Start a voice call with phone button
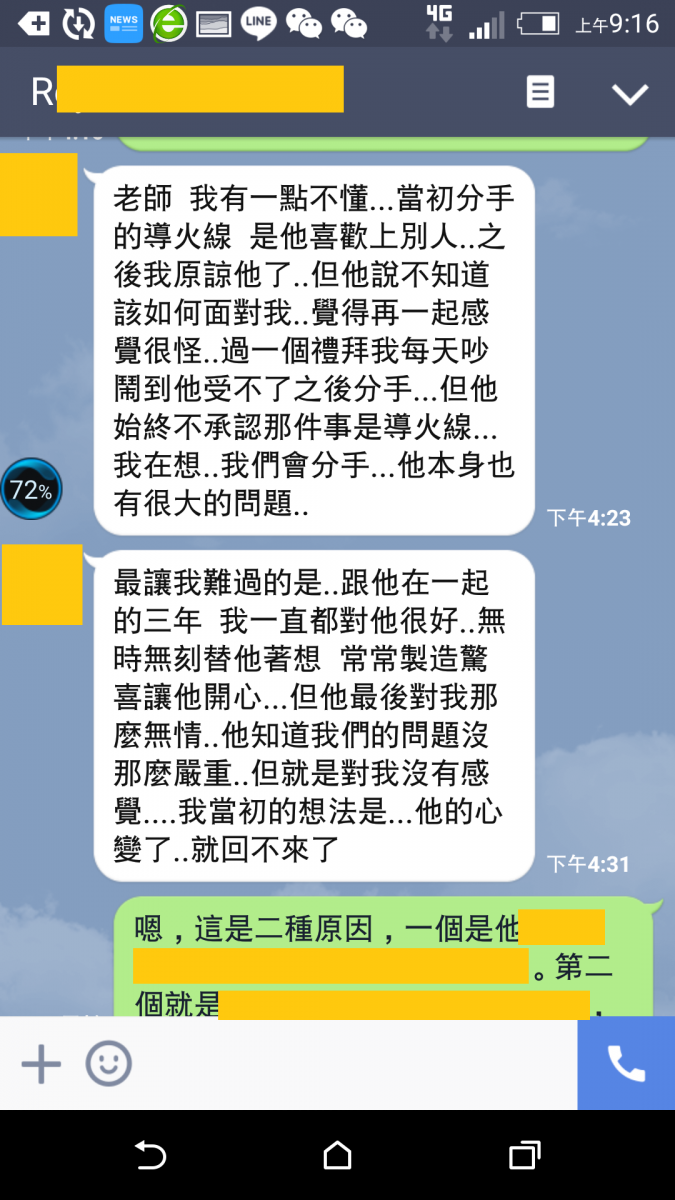Screen dimensions: 675x1200 pyautogui.click(x=626, y=1064)
